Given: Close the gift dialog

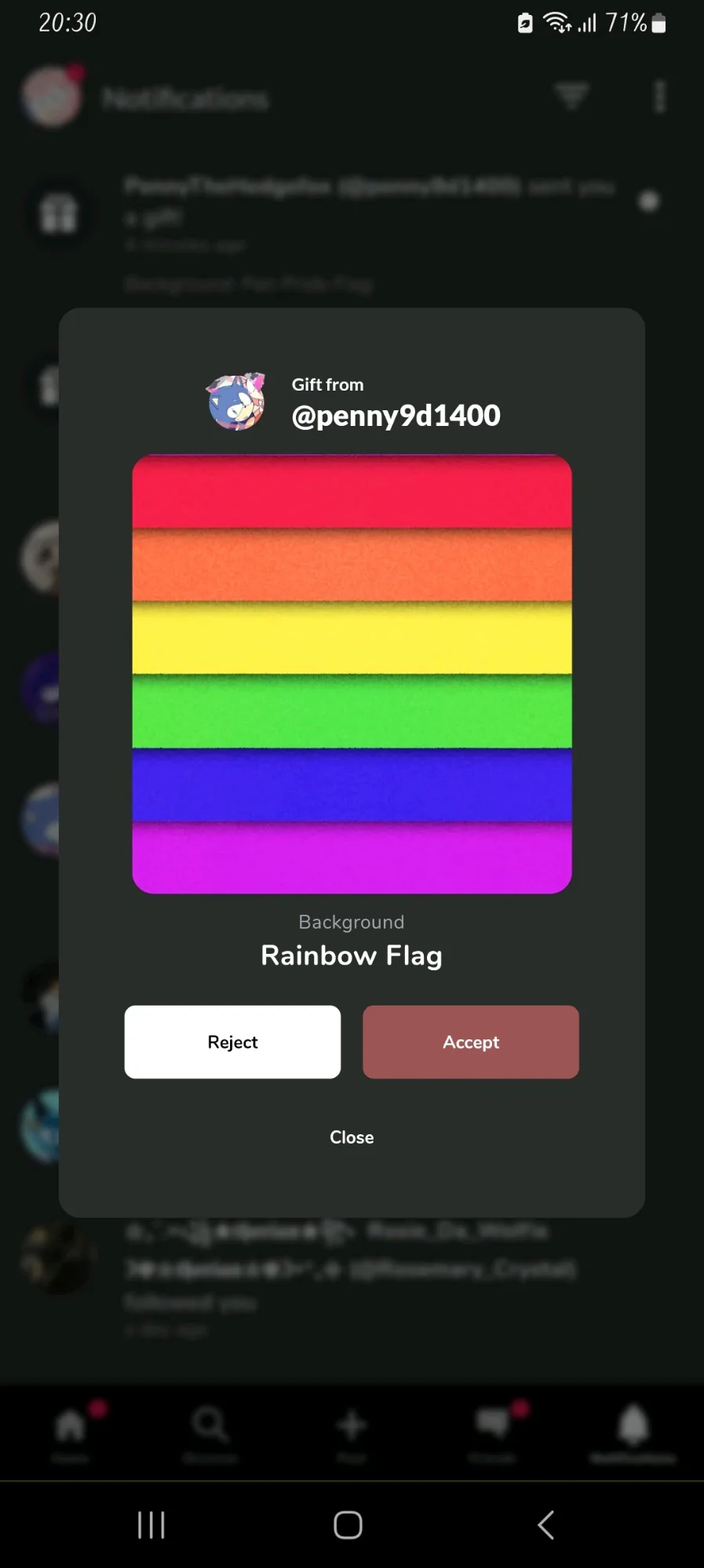Looking at the screenshot, I should point(352,1137).
